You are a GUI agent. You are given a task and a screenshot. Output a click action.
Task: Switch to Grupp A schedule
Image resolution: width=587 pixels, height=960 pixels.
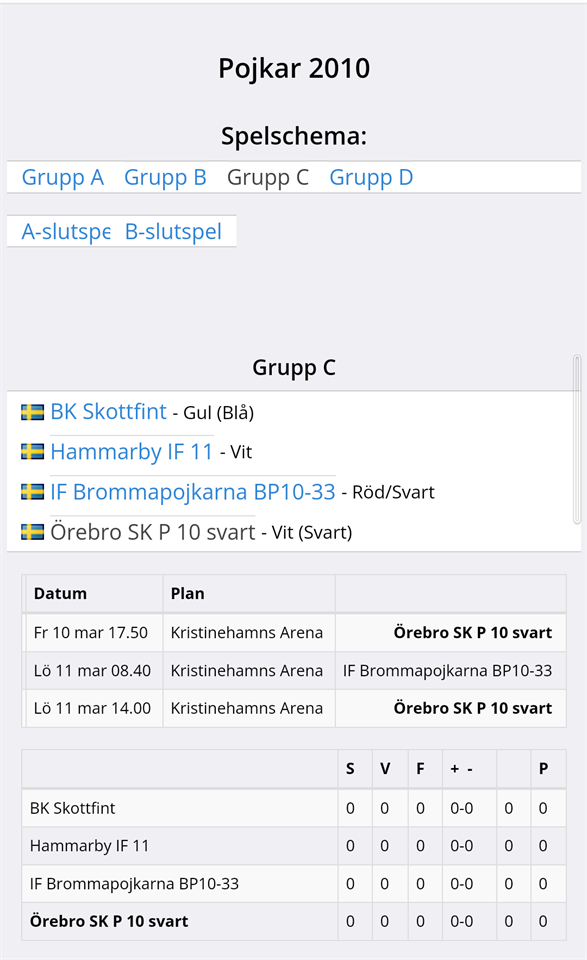tap(62, 178)
